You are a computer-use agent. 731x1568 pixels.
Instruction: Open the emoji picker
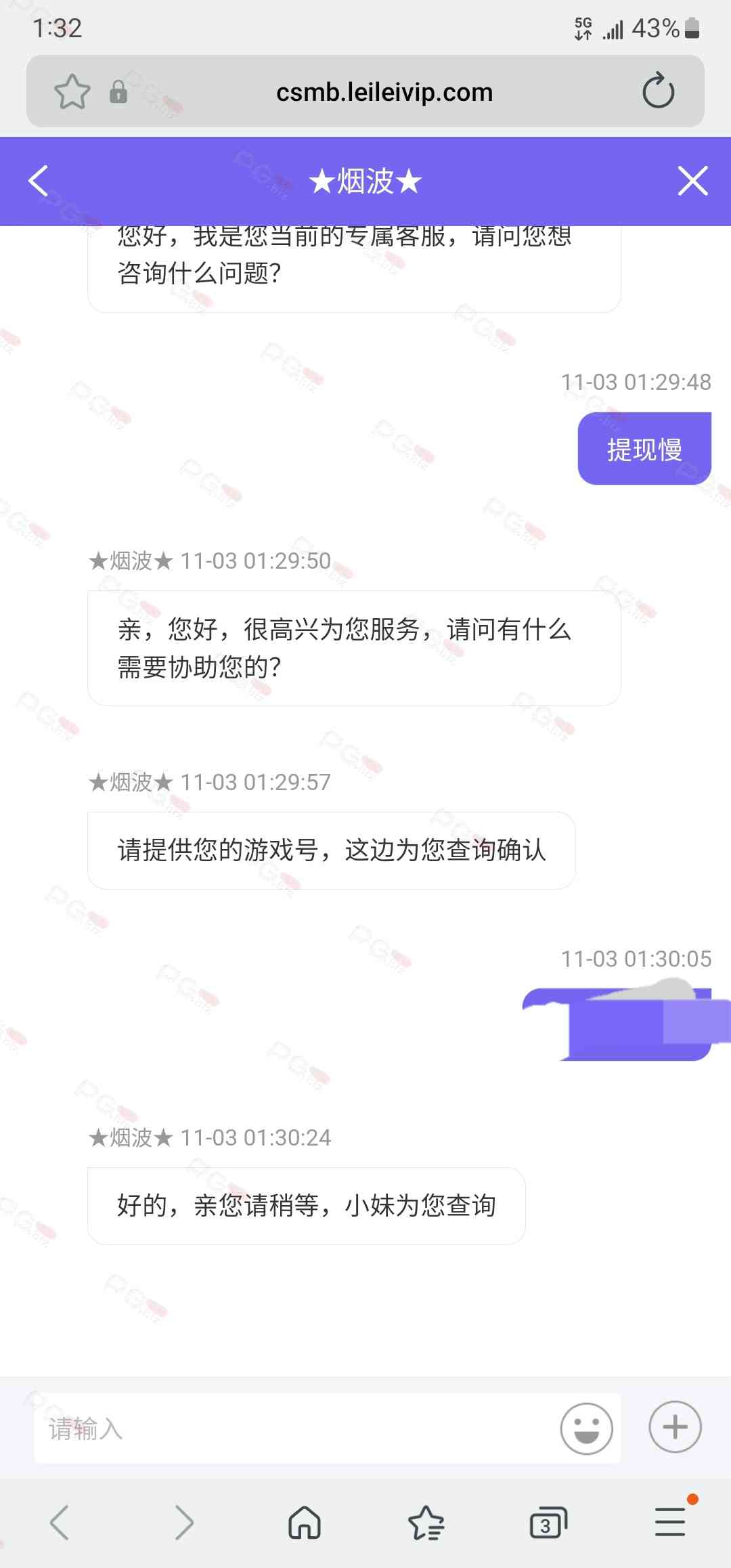(586, 1428)
